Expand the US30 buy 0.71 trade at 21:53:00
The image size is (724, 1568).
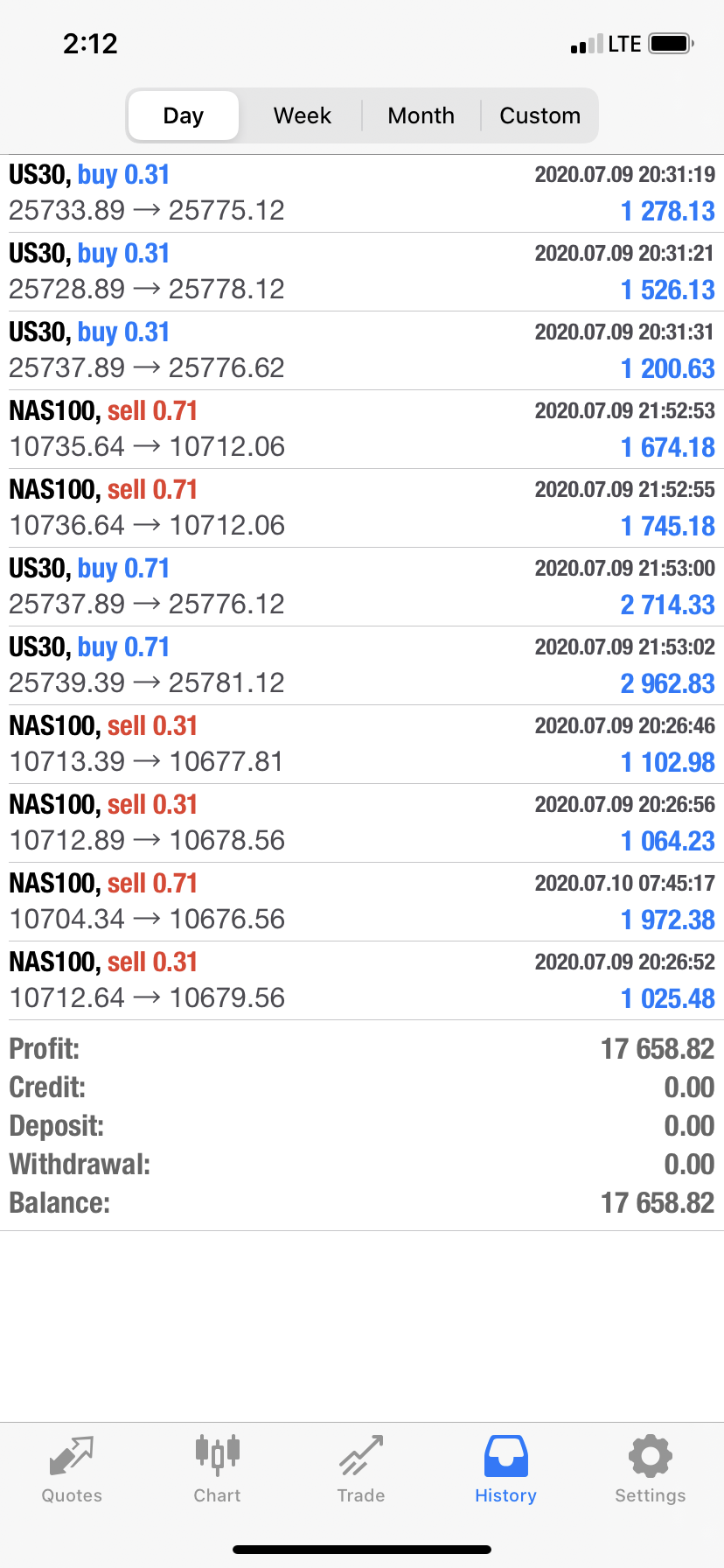click(362, 587)
